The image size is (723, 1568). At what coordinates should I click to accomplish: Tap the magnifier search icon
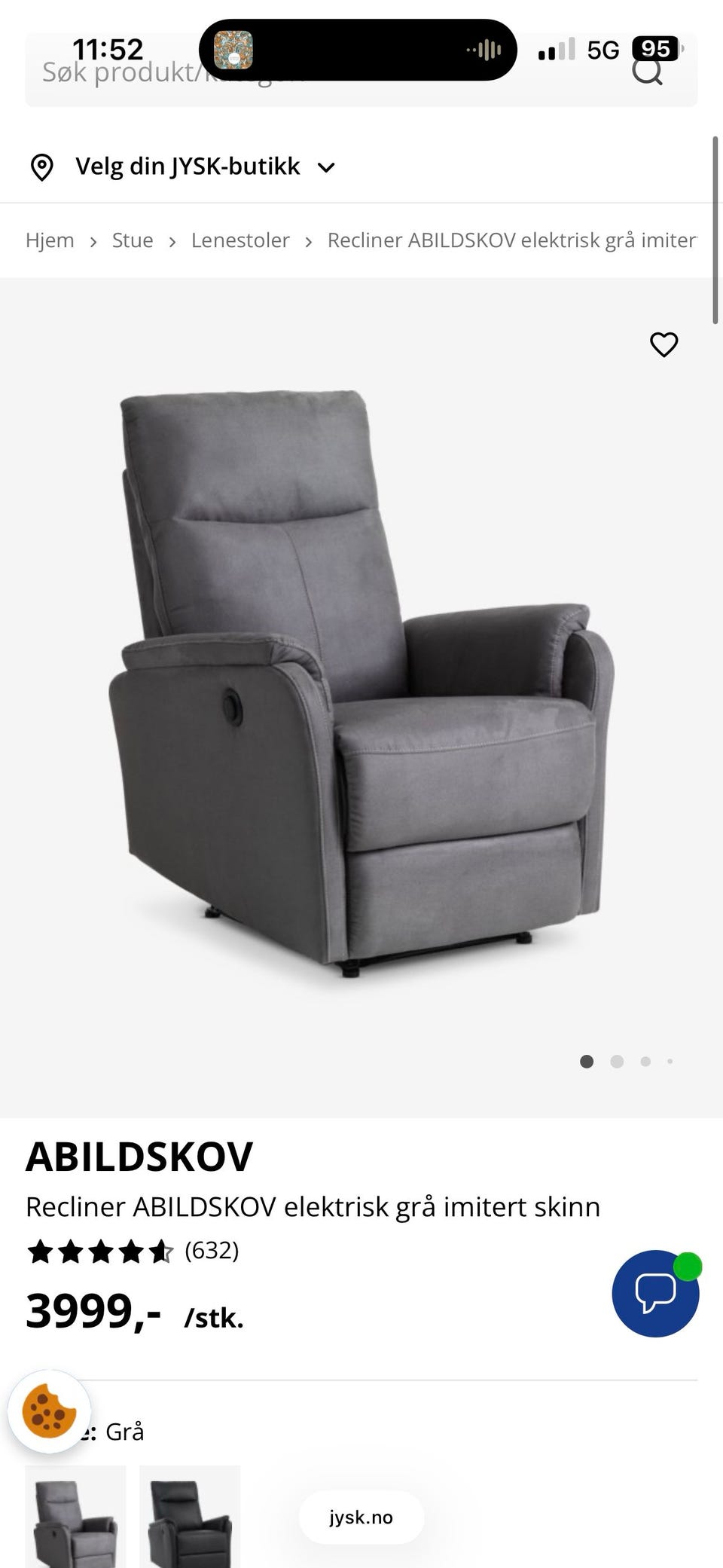(647, 73)
